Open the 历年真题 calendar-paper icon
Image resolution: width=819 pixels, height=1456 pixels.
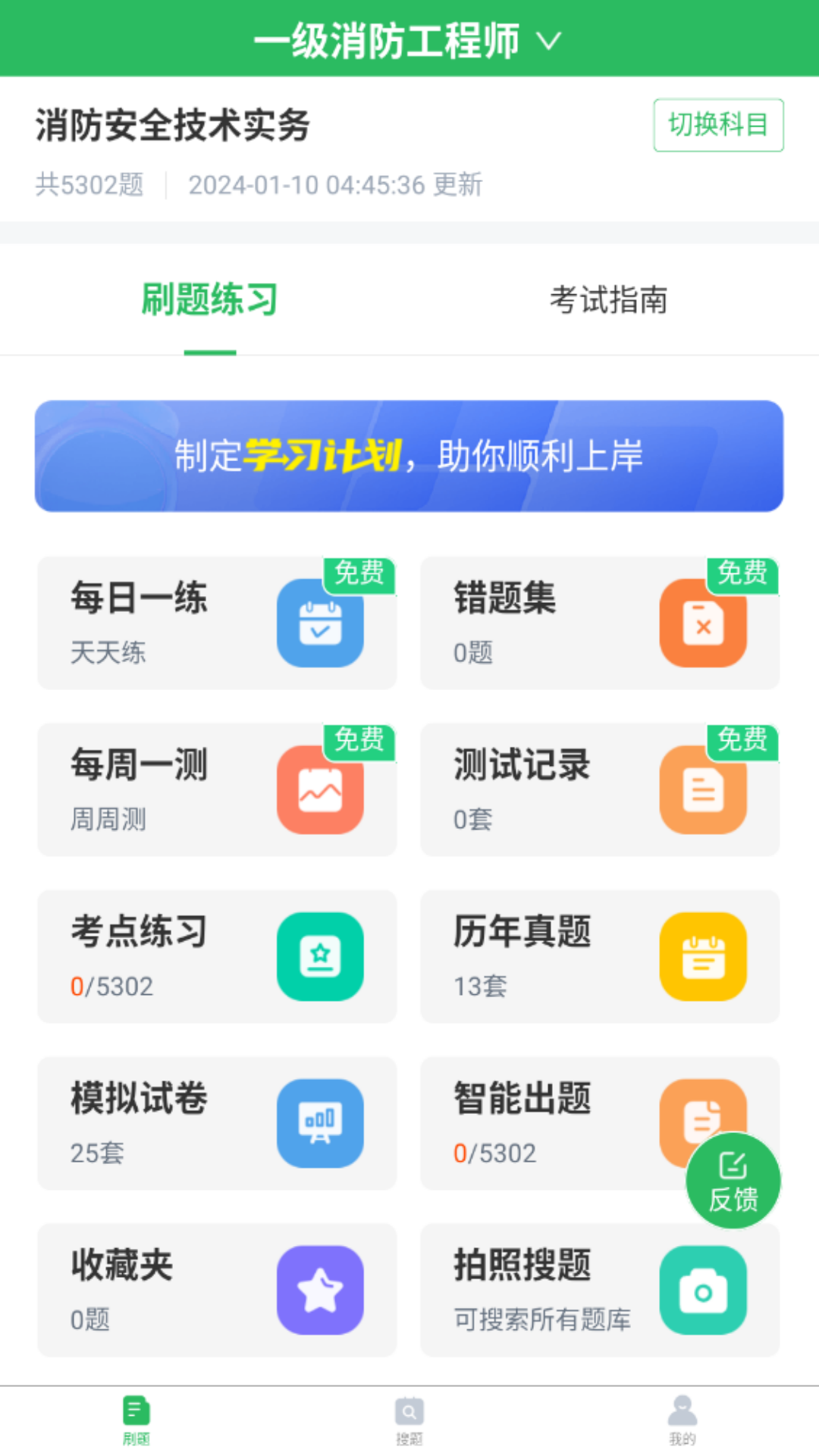(x=703, y=955)
